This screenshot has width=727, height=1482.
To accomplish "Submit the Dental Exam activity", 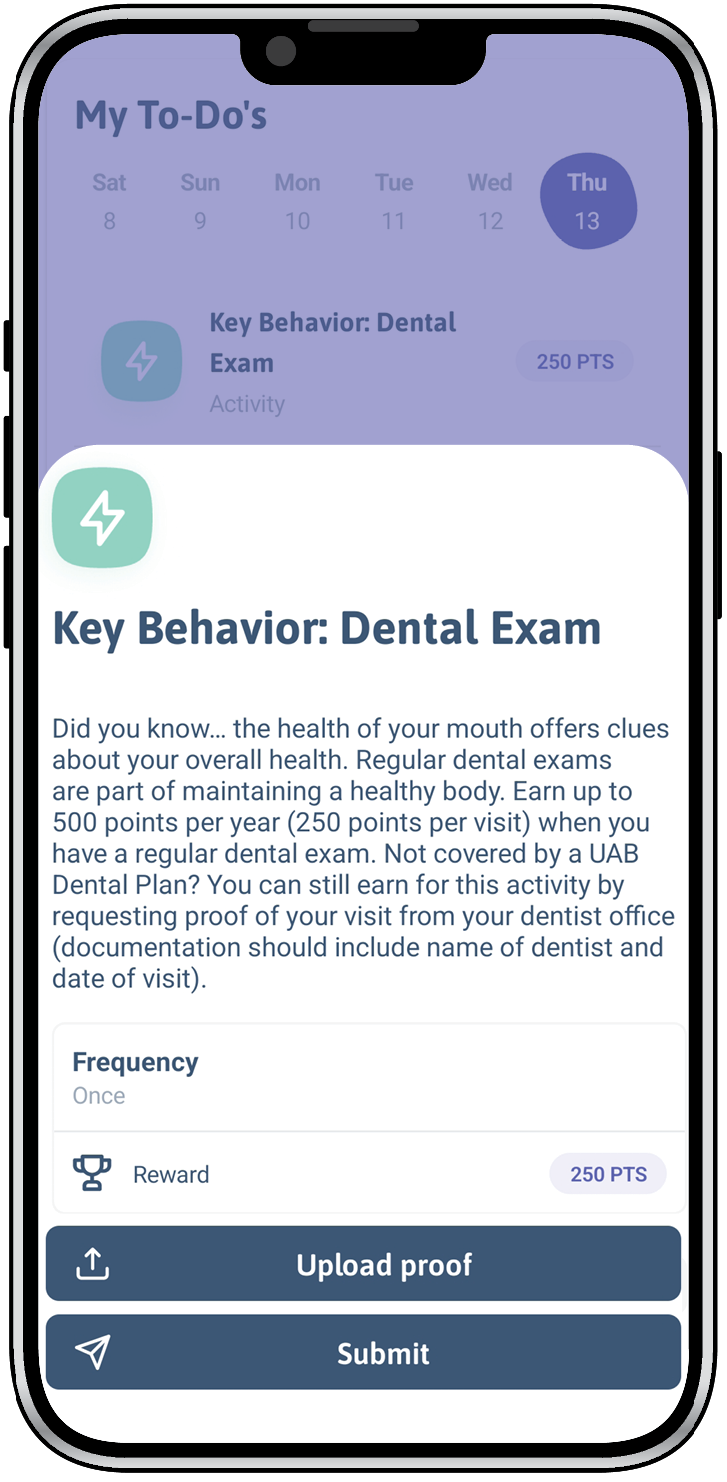I will [x=363, y=1352].
